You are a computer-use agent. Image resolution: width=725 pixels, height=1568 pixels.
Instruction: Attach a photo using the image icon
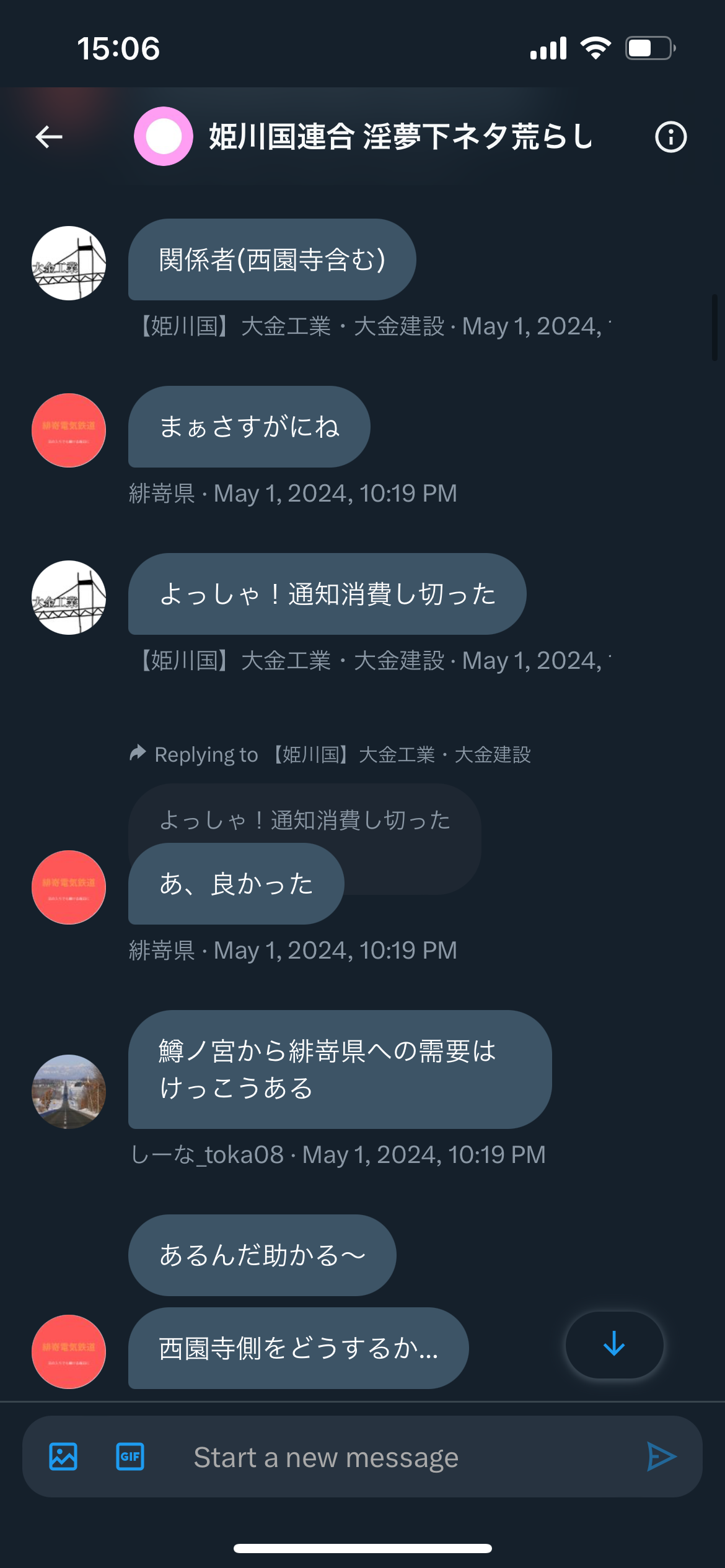[63, 1457]
